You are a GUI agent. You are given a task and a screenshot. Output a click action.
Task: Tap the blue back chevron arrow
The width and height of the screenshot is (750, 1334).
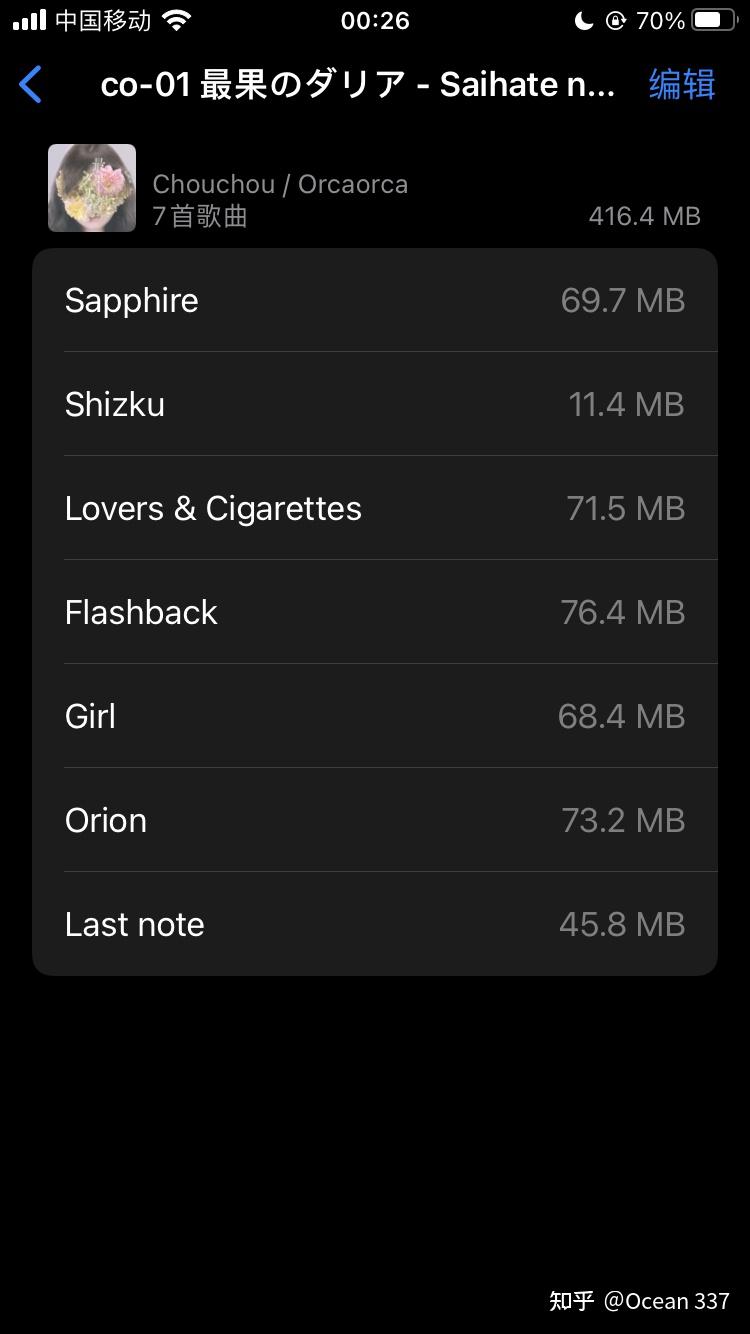30,85
